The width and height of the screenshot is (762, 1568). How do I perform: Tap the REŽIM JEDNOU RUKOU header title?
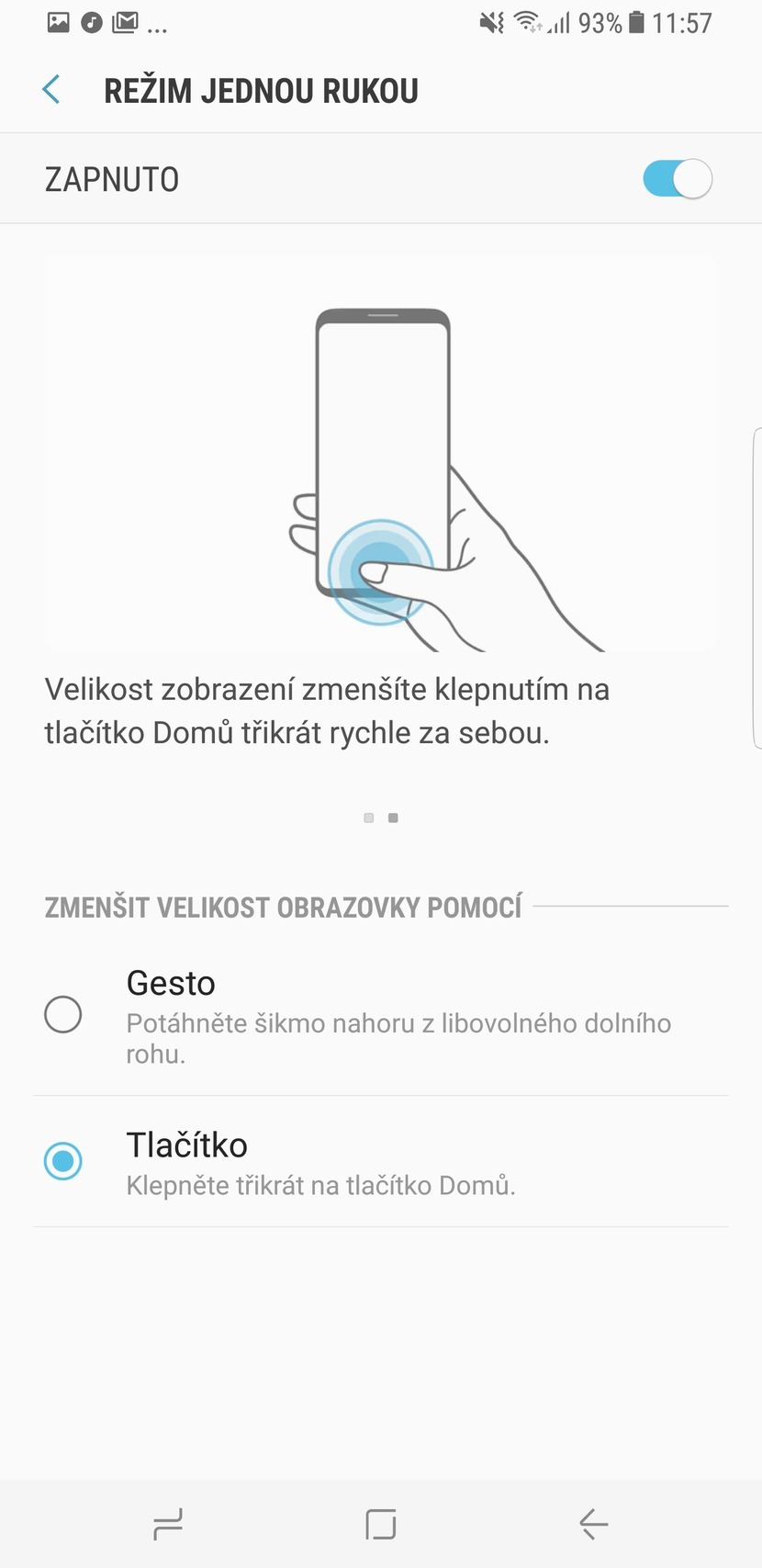(x=261, y=89)
